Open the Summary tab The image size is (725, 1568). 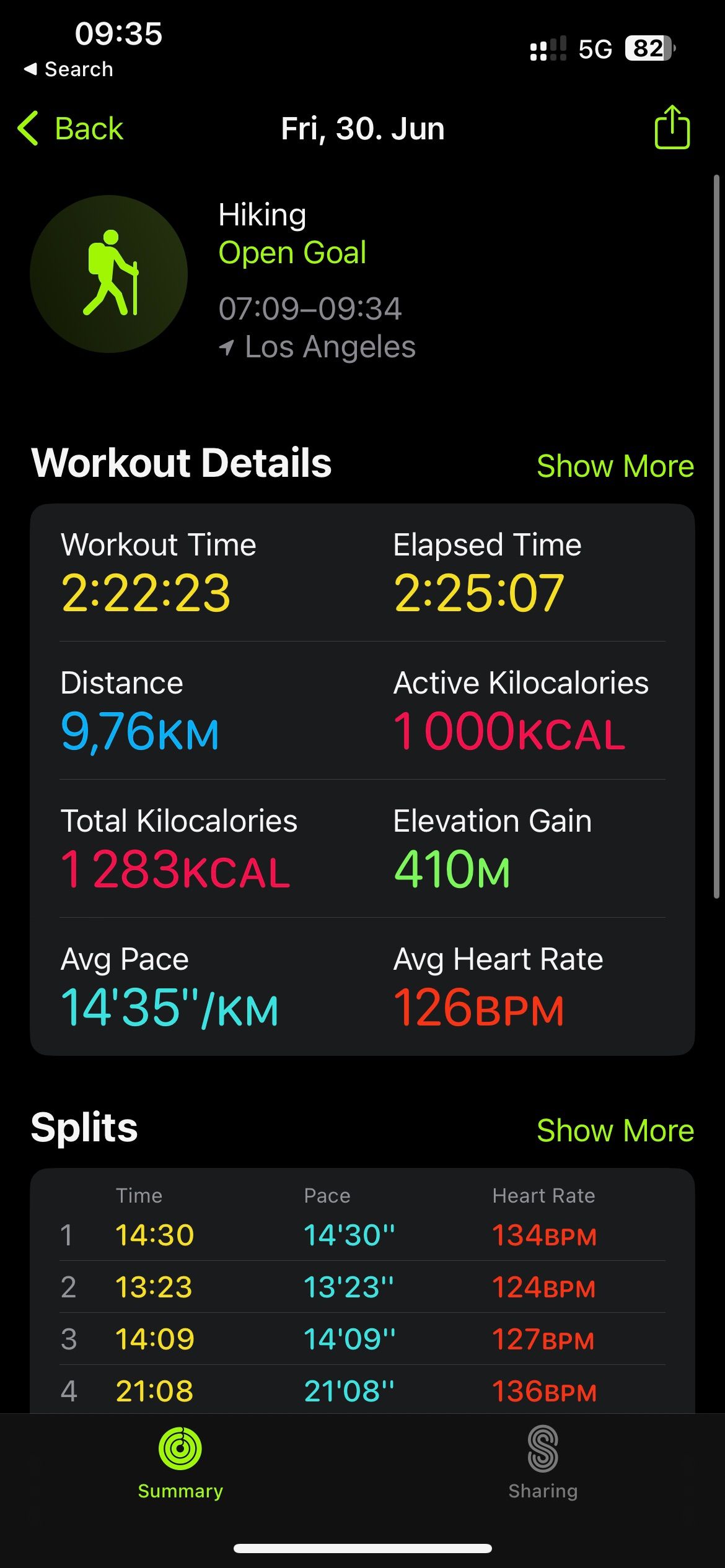pyautogui.click(x=180, y=1463)
